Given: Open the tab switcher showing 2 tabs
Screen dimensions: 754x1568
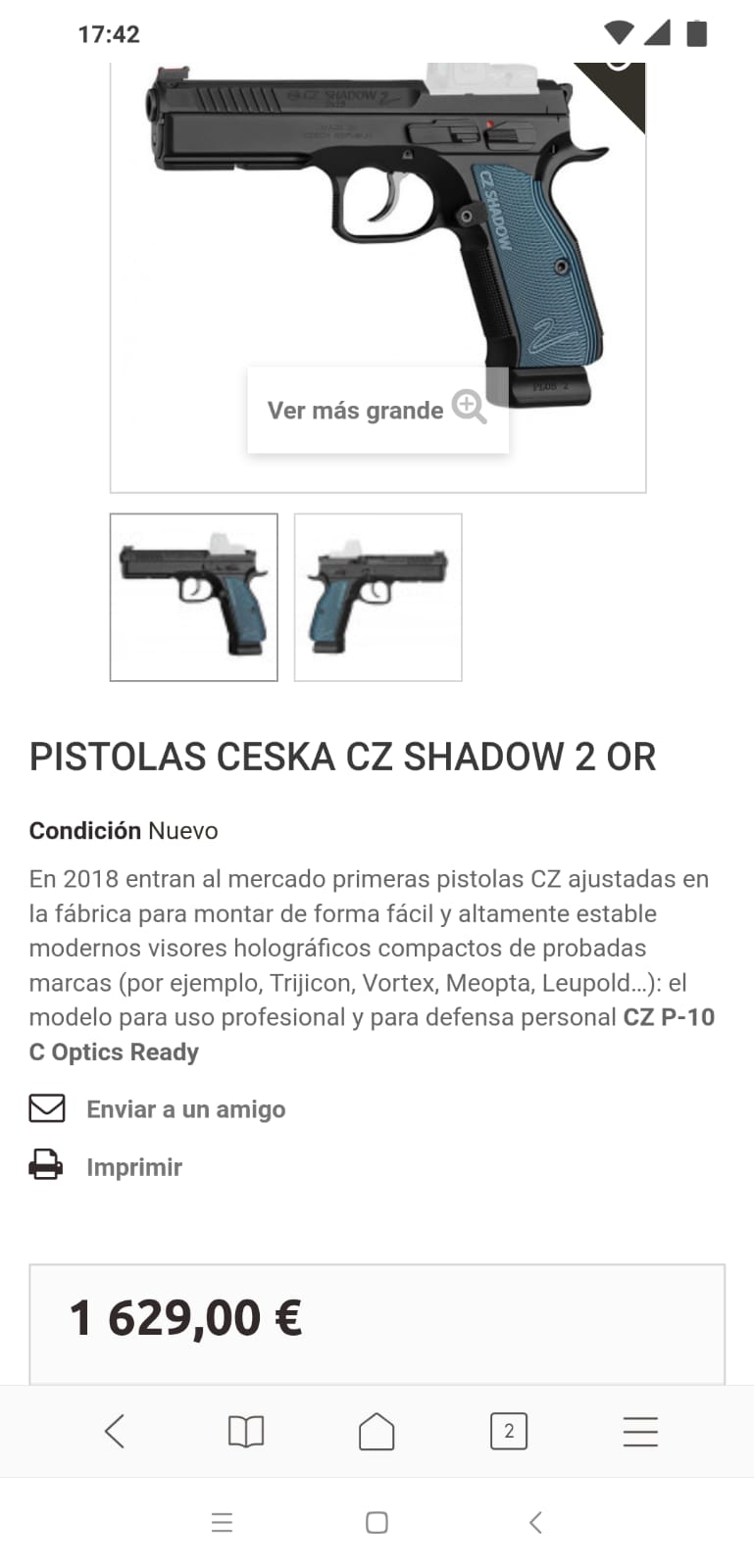Looking at the screenshot, I should coord(508,1432).
